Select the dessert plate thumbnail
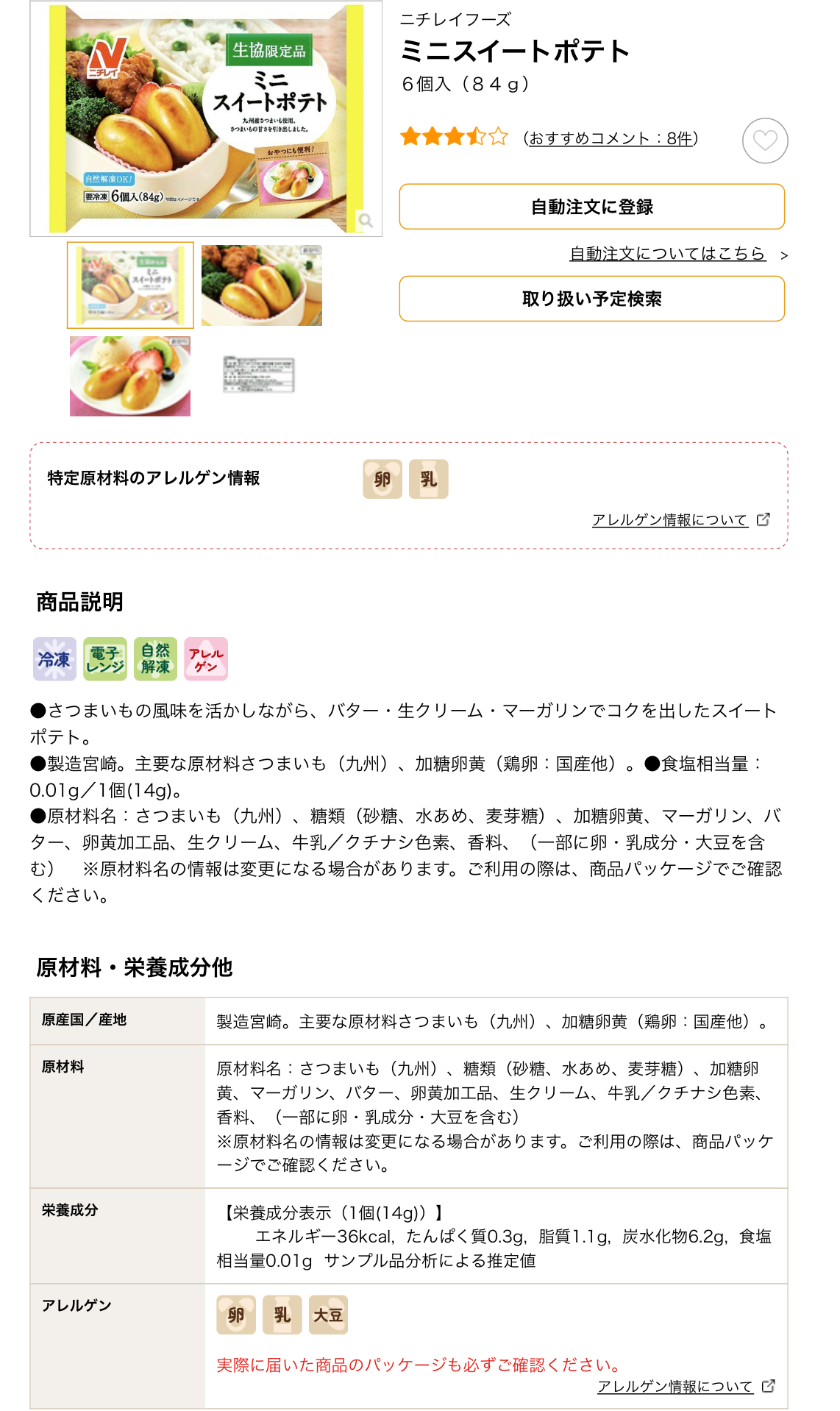The width and height of the screenshot is (840, 1411). (x=130, y=376)
